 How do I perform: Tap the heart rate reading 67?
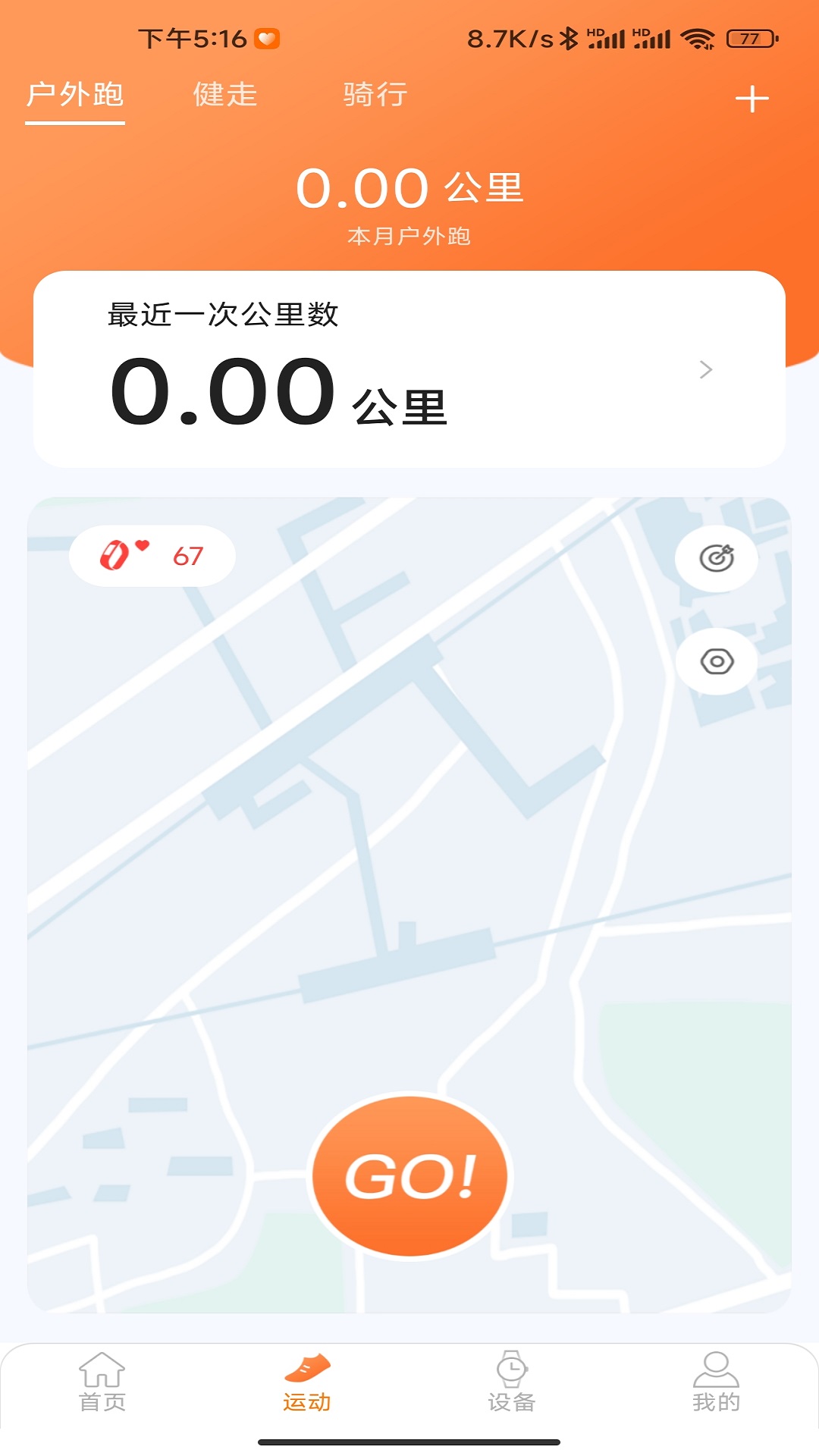pyautogui.click(x=190, y=556)
